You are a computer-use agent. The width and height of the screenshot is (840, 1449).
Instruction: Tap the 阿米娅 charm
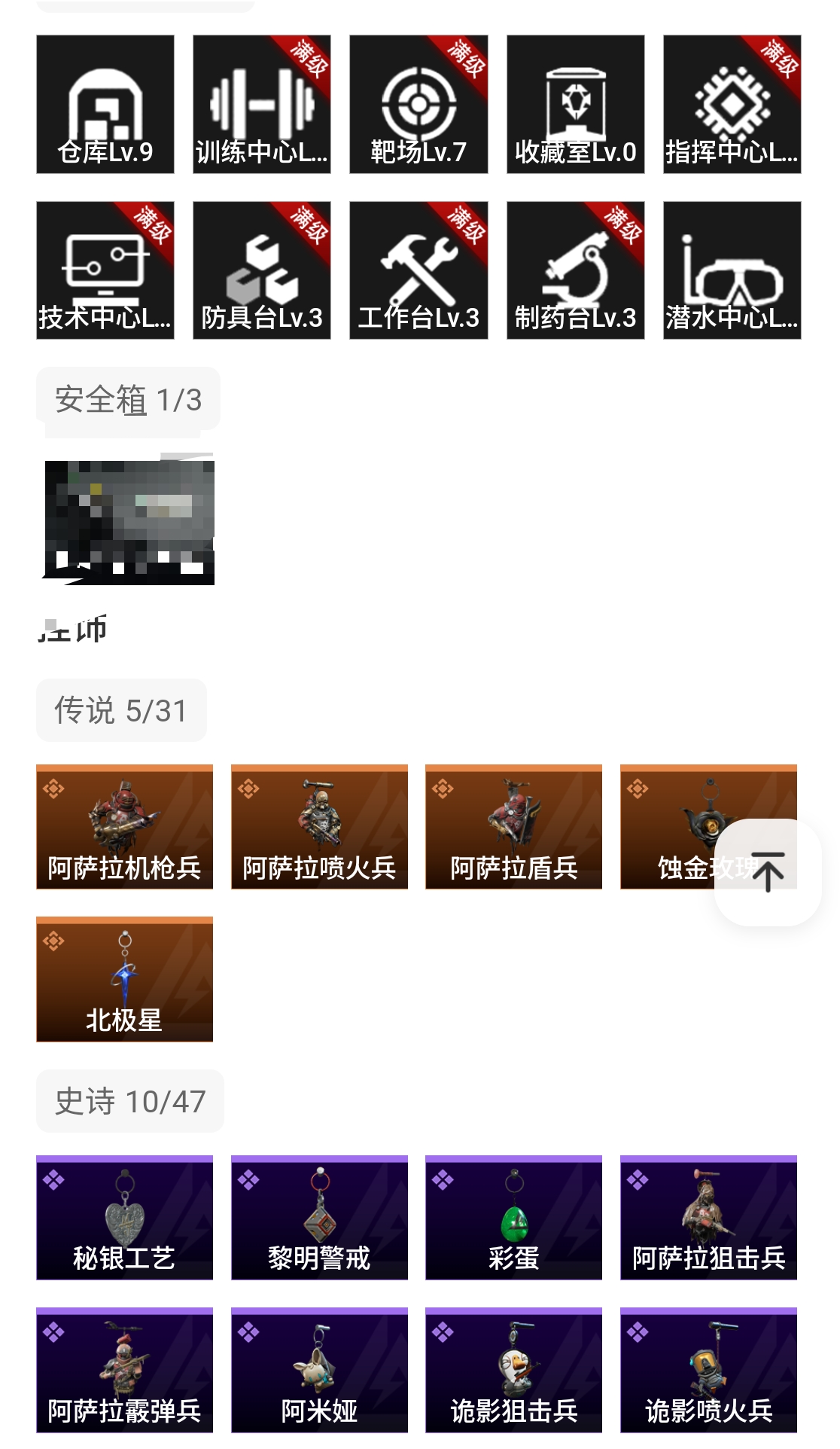pos(319,1370)
